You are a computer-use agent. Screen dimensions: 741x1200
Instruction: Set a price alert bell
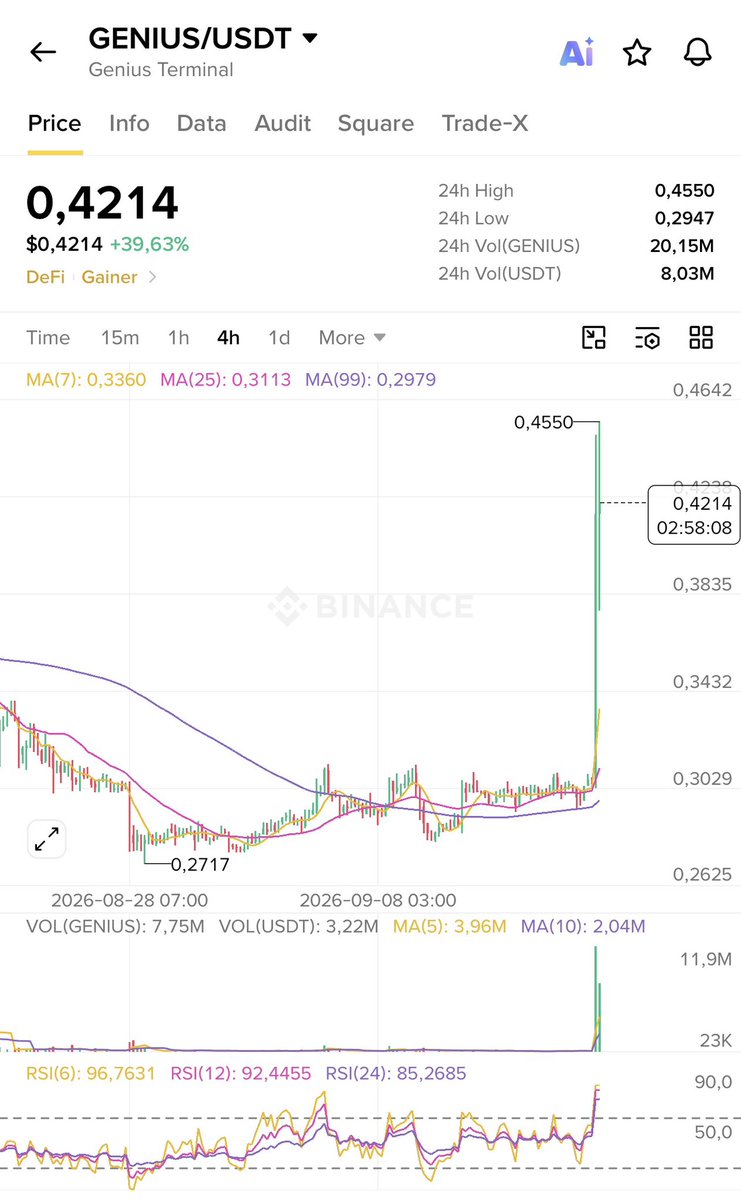point(697,53)
